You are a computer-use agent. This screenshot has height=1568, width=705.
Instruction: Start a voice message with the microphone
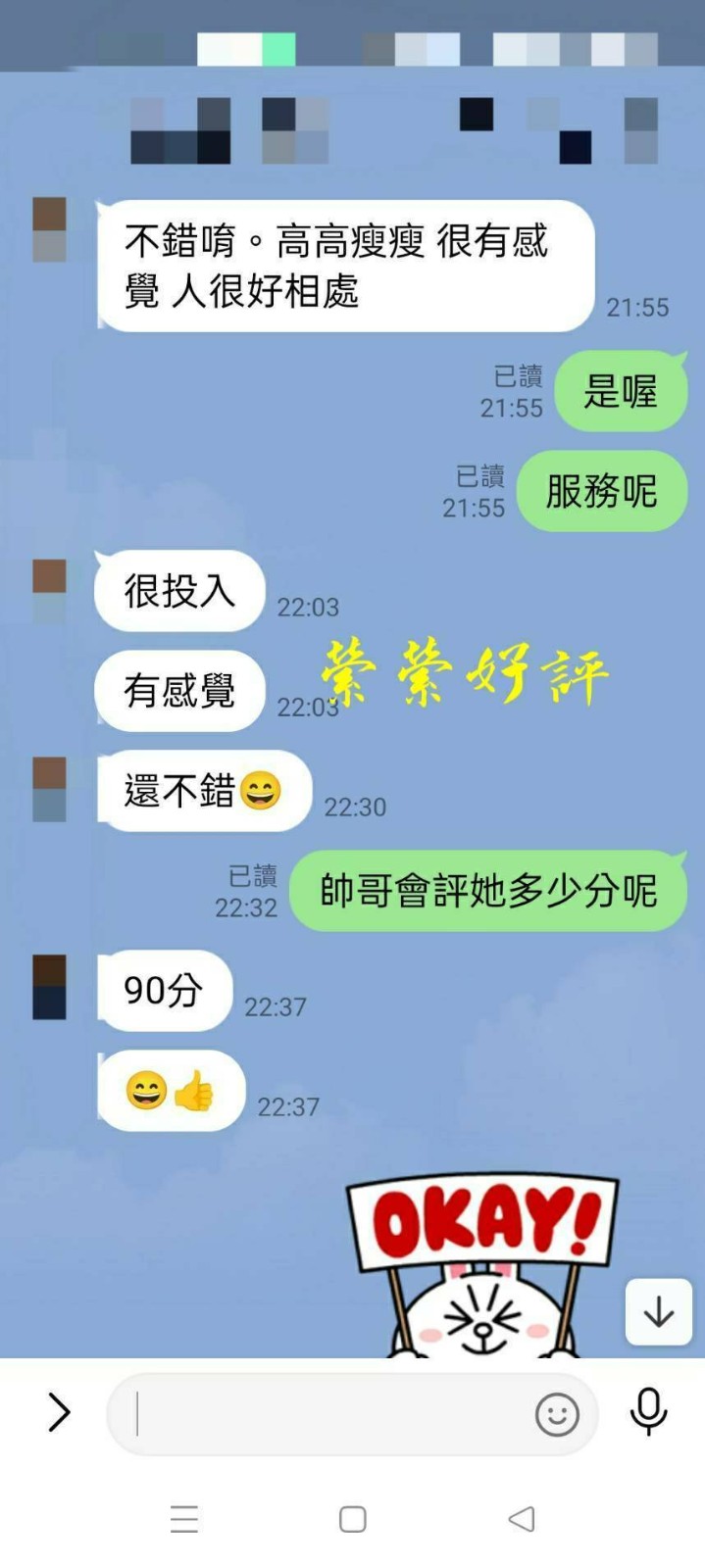[648, 1411]
